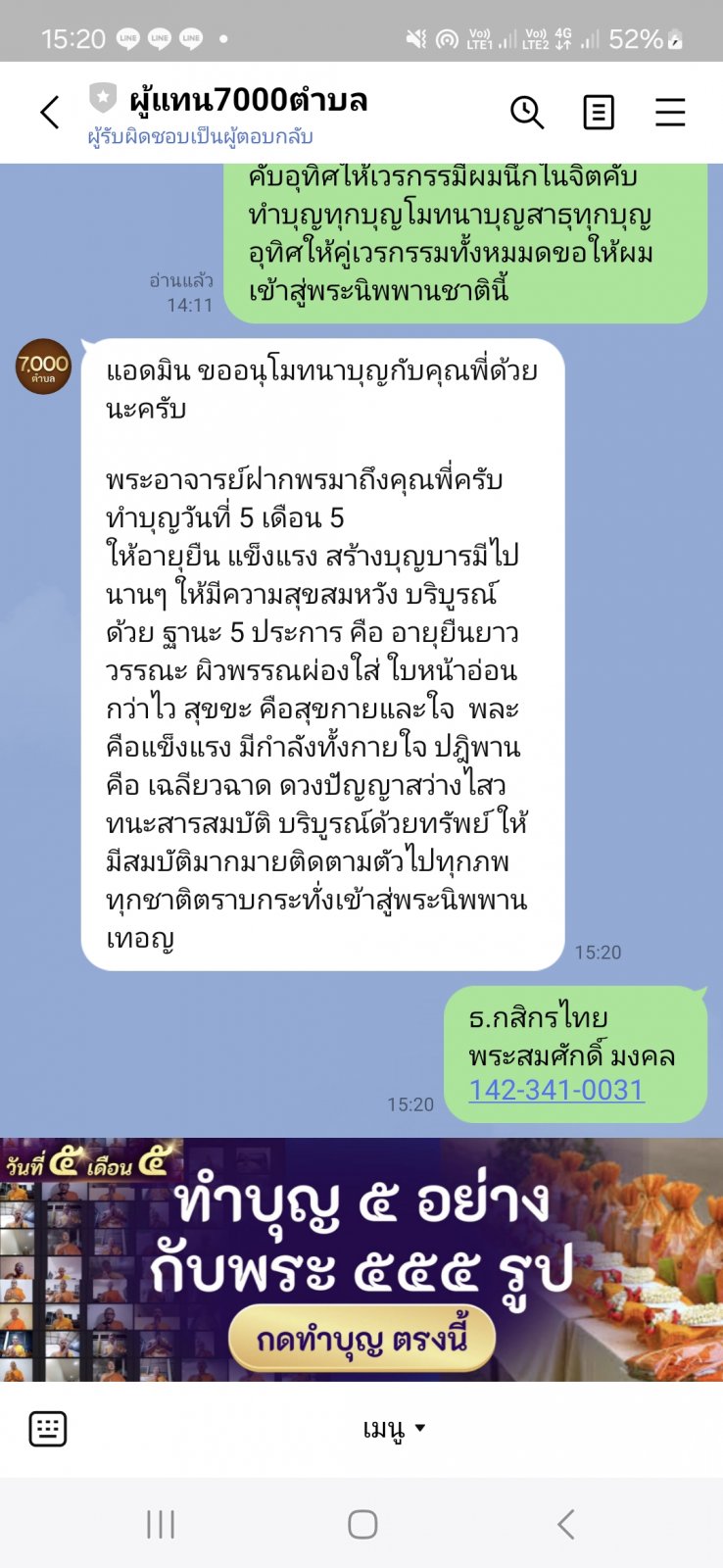Viewport: 723px width, 1568px height.
Task: Open the notes icon in header
Action: coord(599,113)
